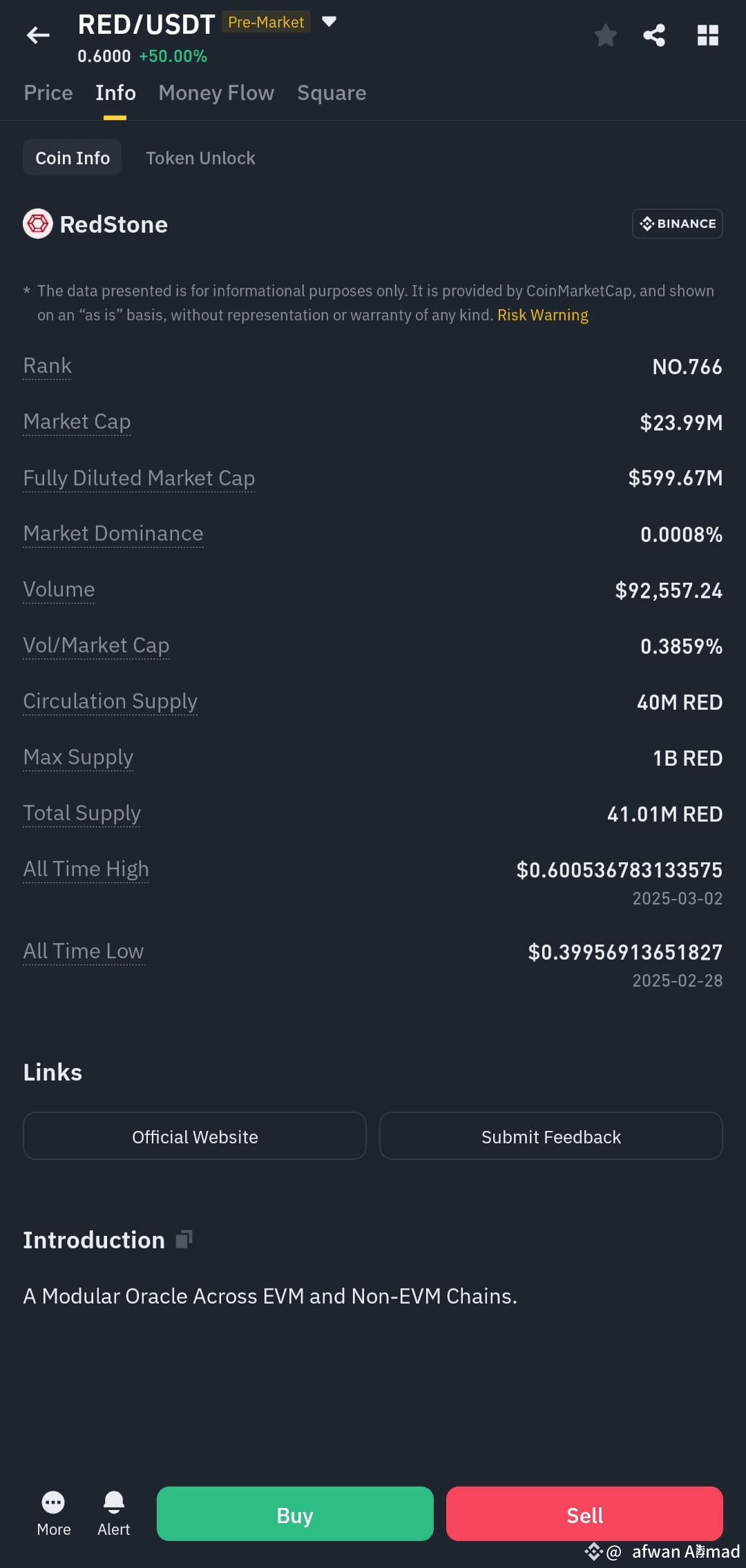
Task: Visit the Official Website
Action: pos(195,1136)
